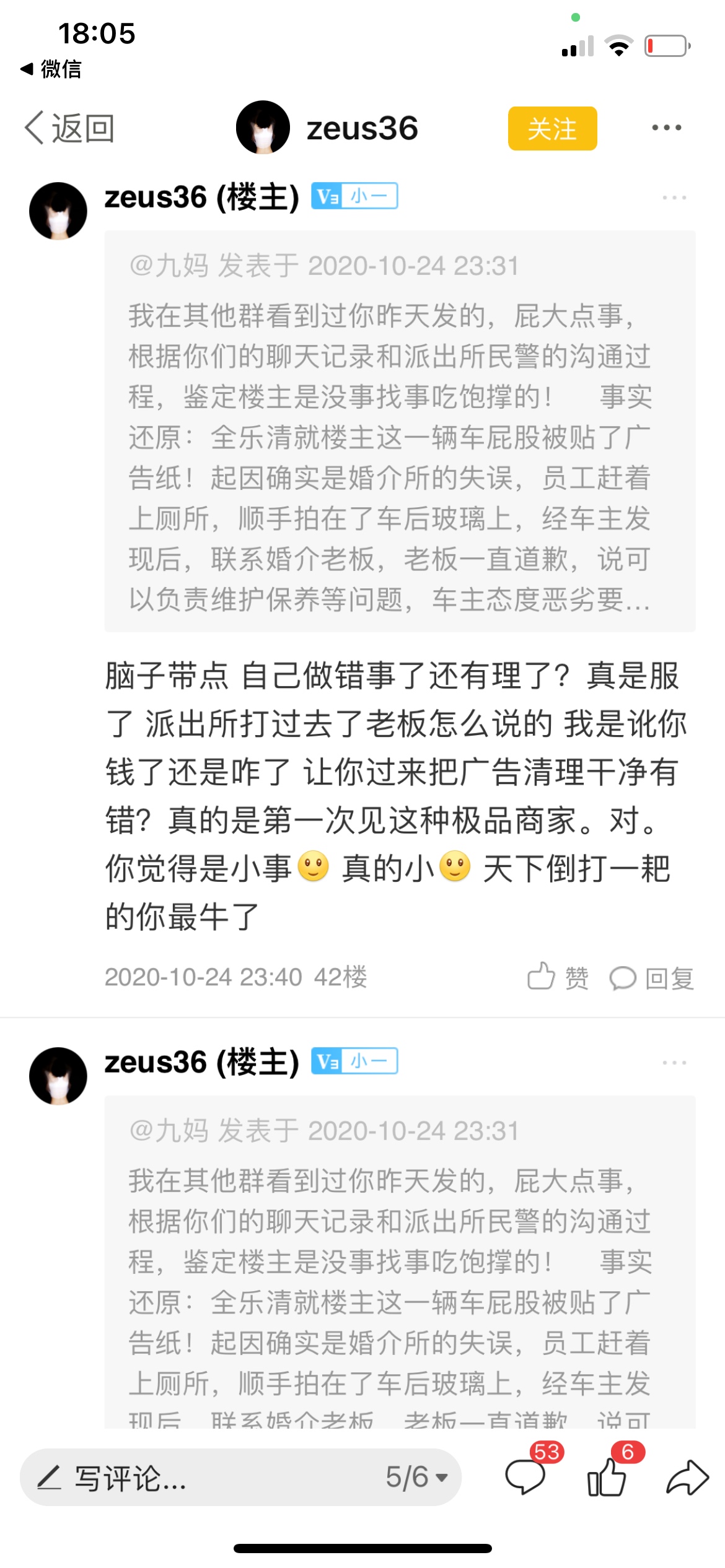This screenshot has height=1568, width=725.
Task: Open zeus36's profile from the header avatar
Action: [x=263, y=128]
